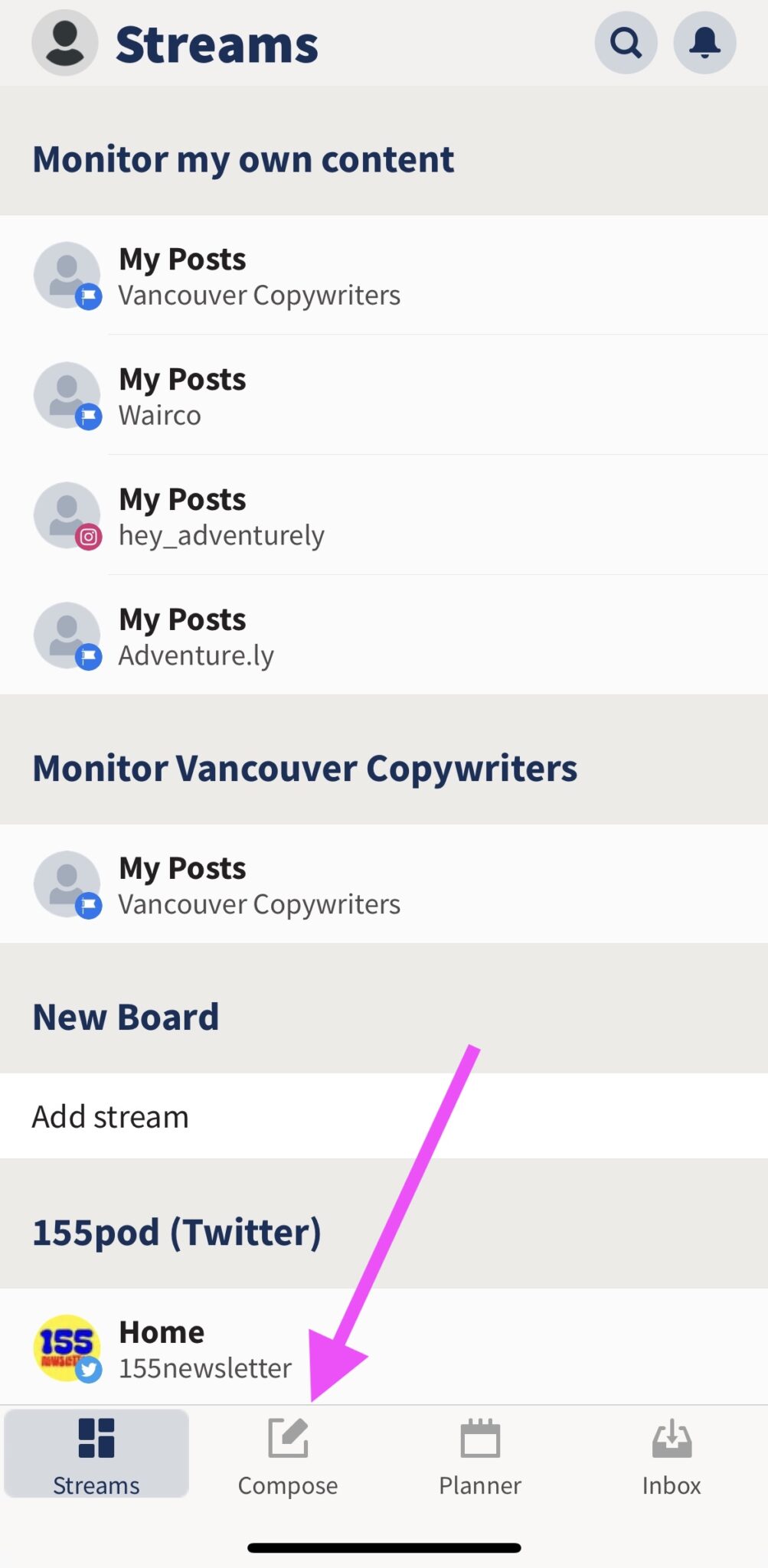Tap Add stream under New Board
The width and height of the screenshot is (768, 1568).
(x=109, y=1116)
